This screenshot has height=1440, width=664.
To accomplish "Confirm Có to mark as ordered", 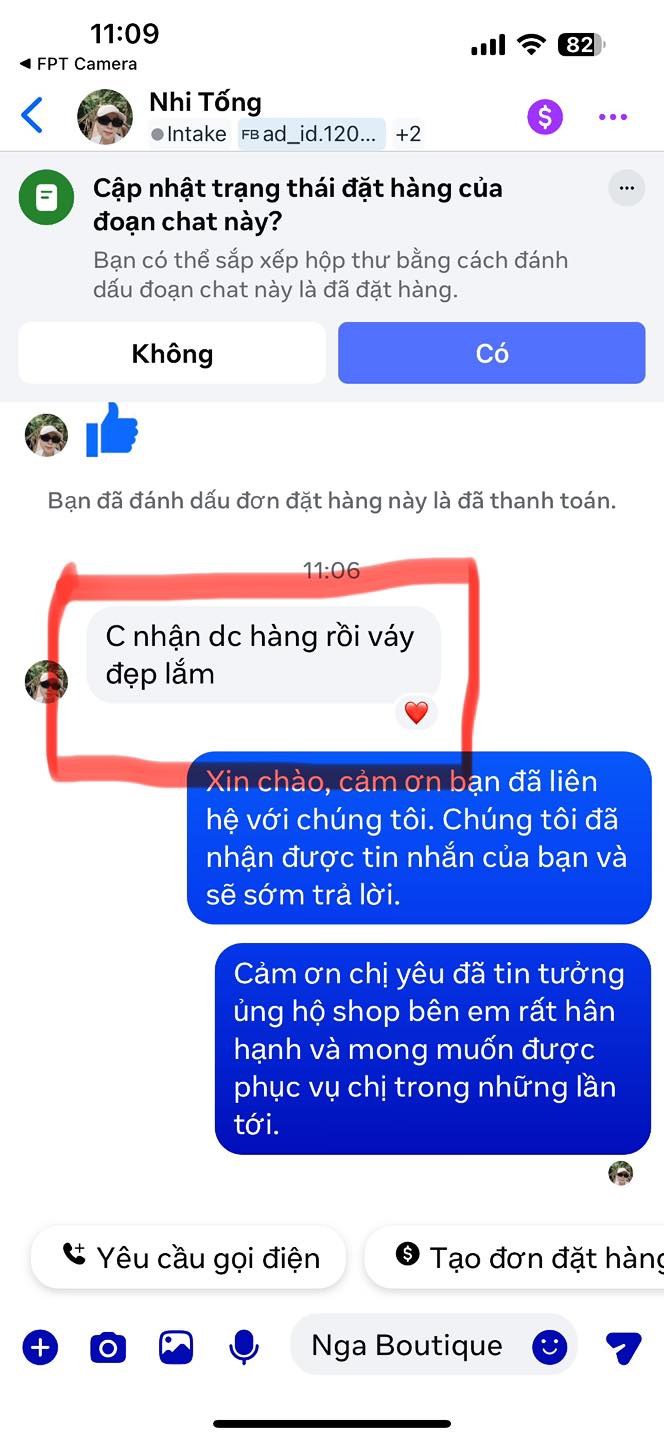I will pos(492,353).
